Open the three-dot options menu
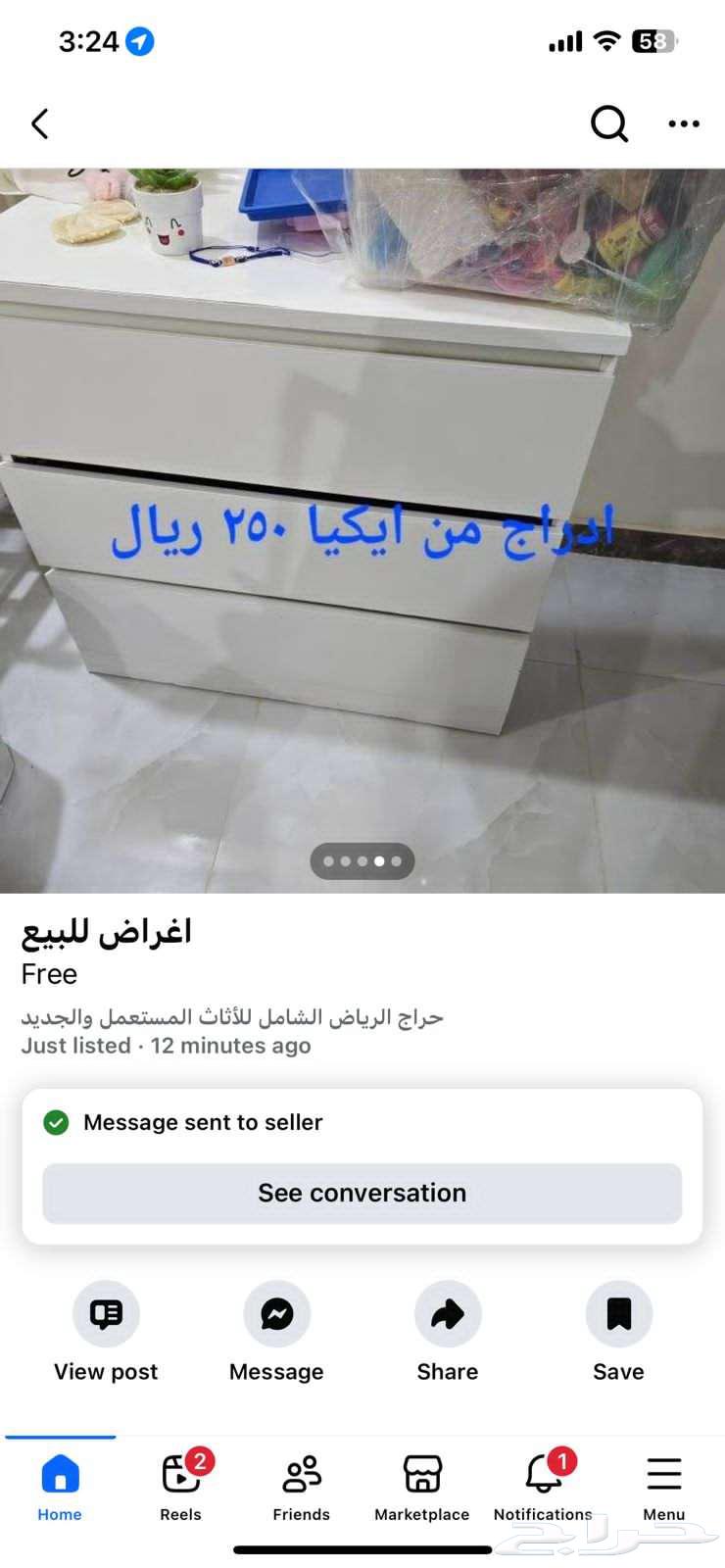 point(684,123)
